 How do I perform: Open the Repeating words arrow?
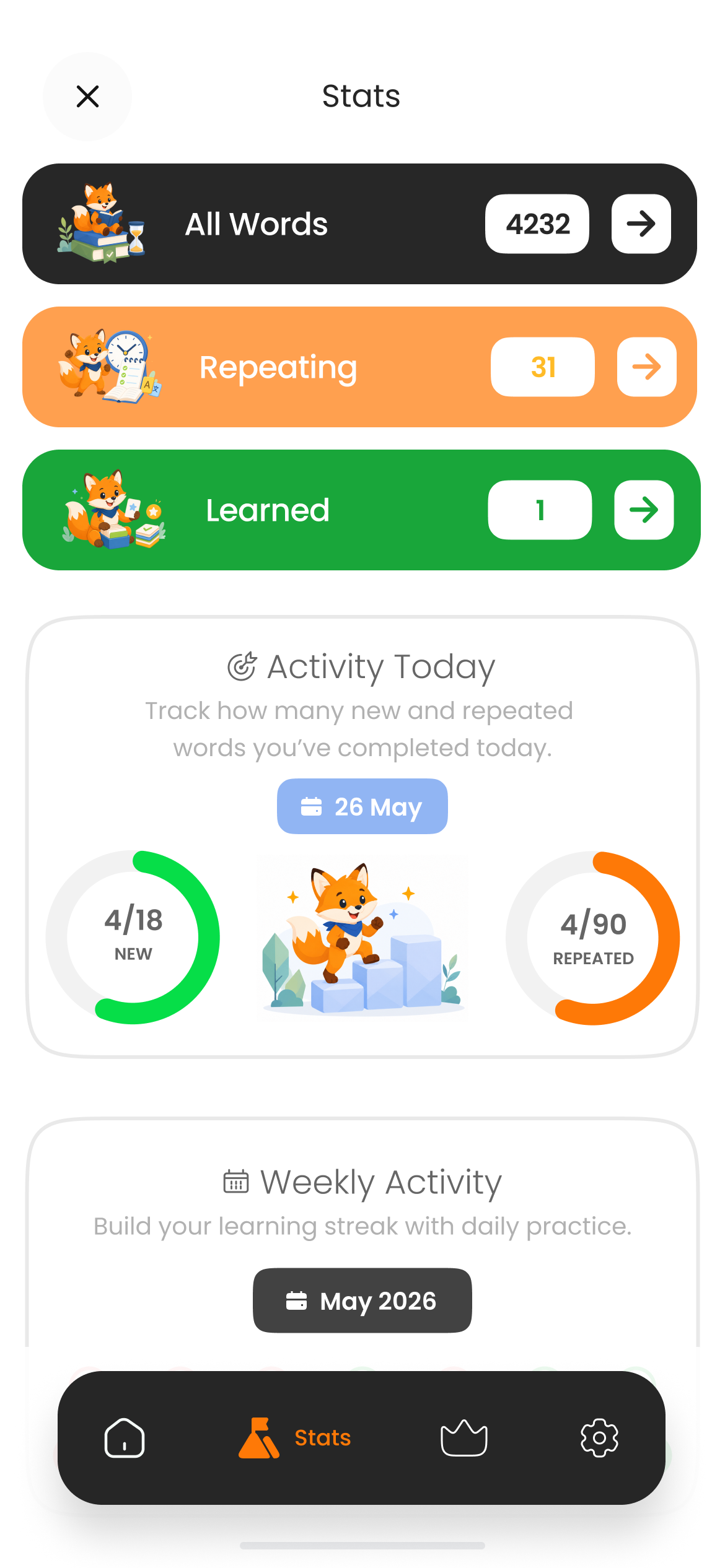(x=646, y=367)
